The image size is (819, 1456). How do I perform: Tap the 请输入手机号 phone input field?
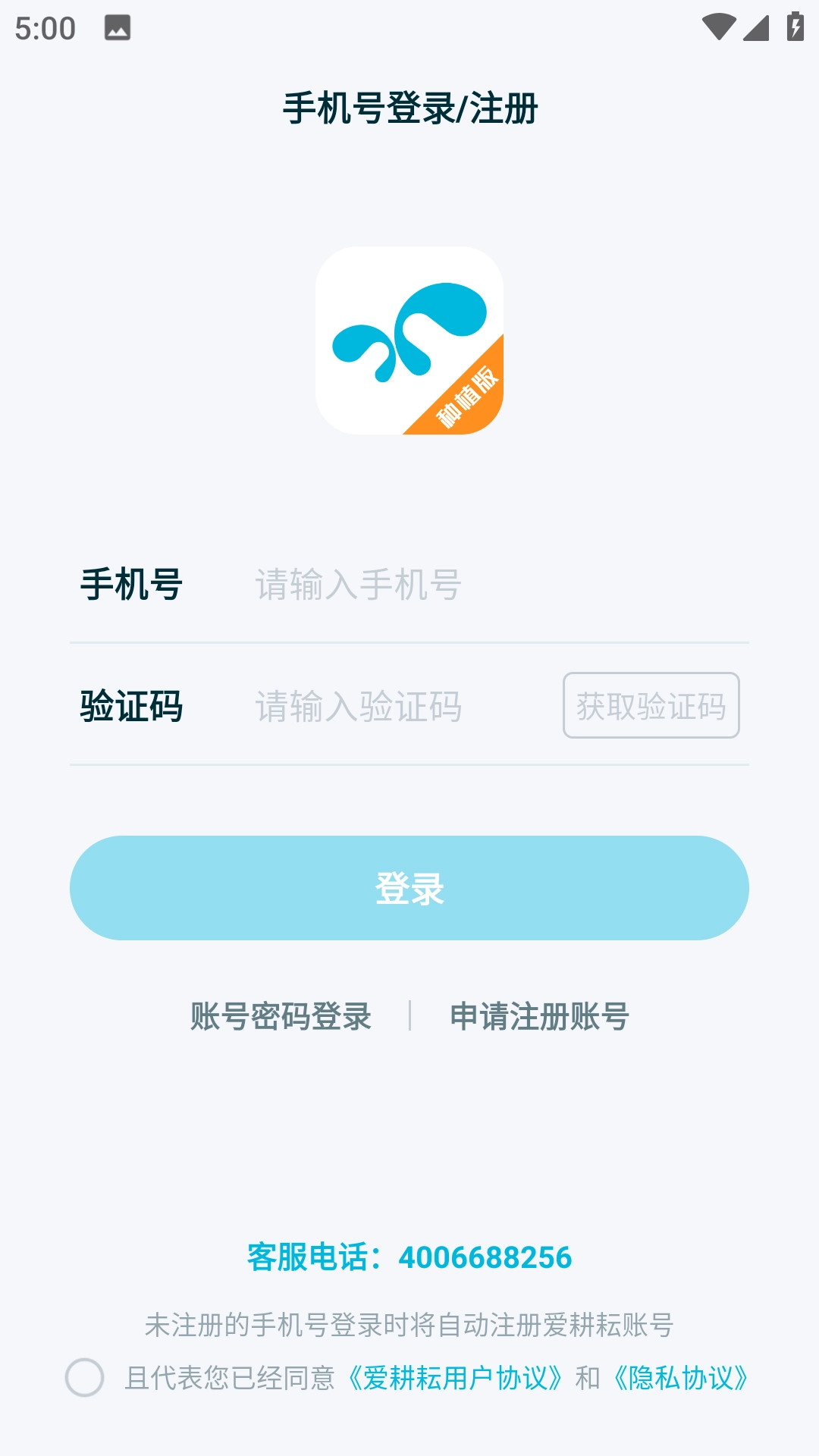tap(356, 582)
